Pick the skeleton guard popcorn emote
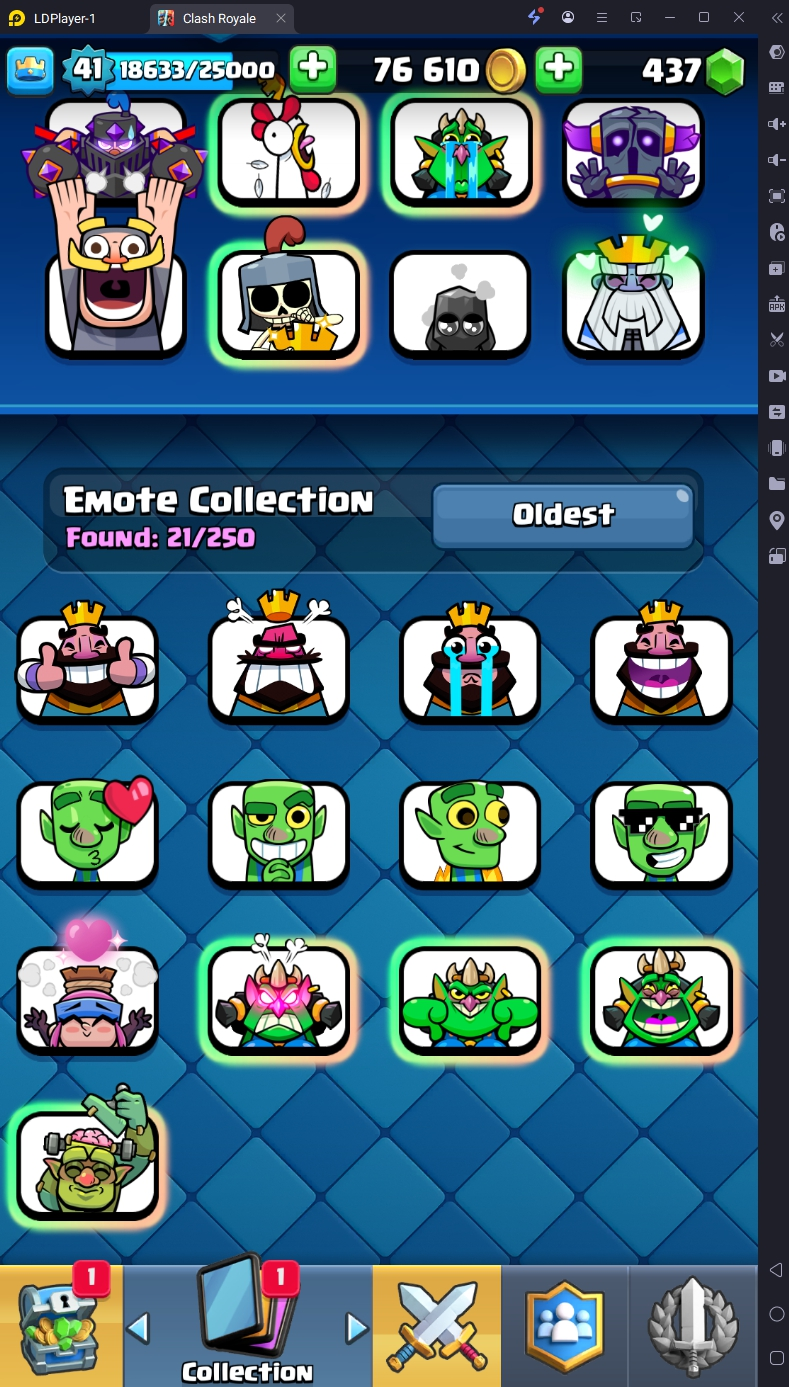This screenshot has width=789, height=1387. [x=288, y=302]
